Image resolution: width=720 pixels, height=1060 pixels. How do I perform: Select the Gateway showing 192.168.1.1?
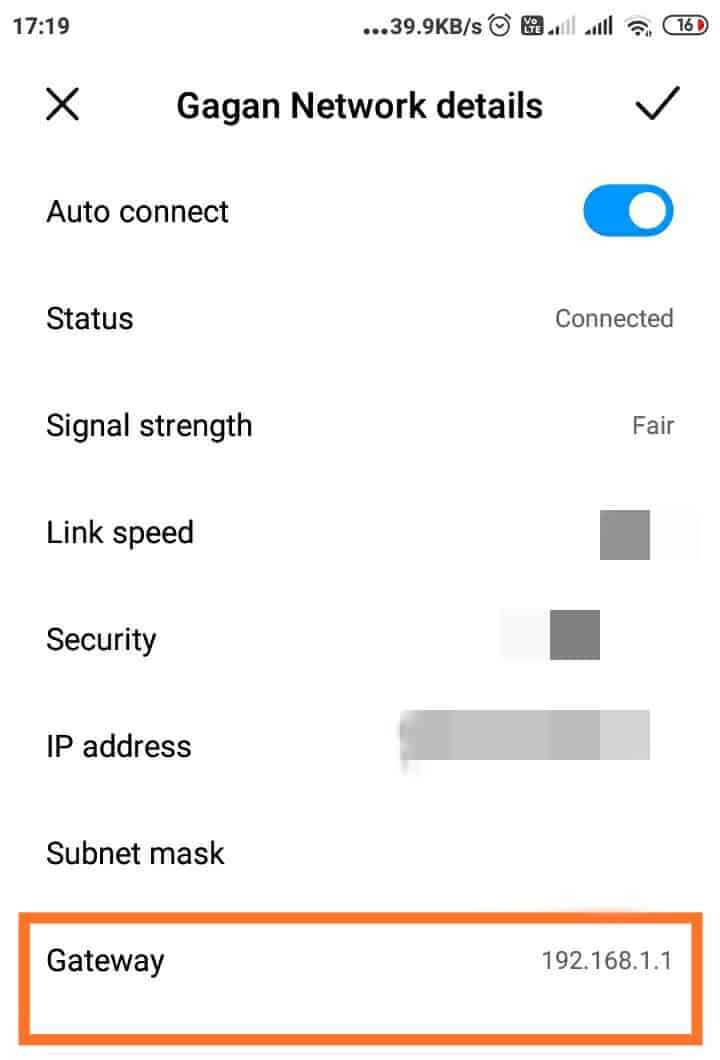point(360,960)
